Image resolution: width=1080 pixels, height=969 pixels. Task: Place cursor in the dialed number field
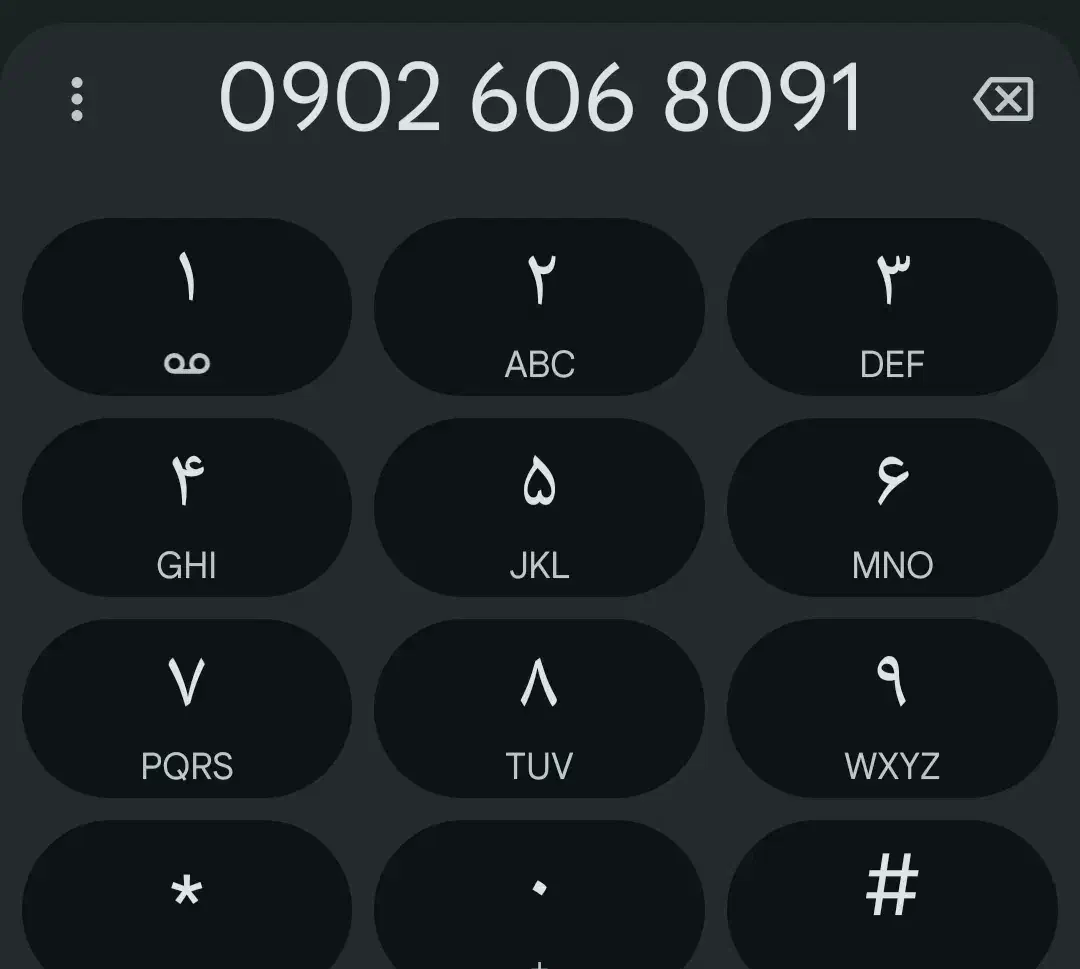[x=540, y=99]
